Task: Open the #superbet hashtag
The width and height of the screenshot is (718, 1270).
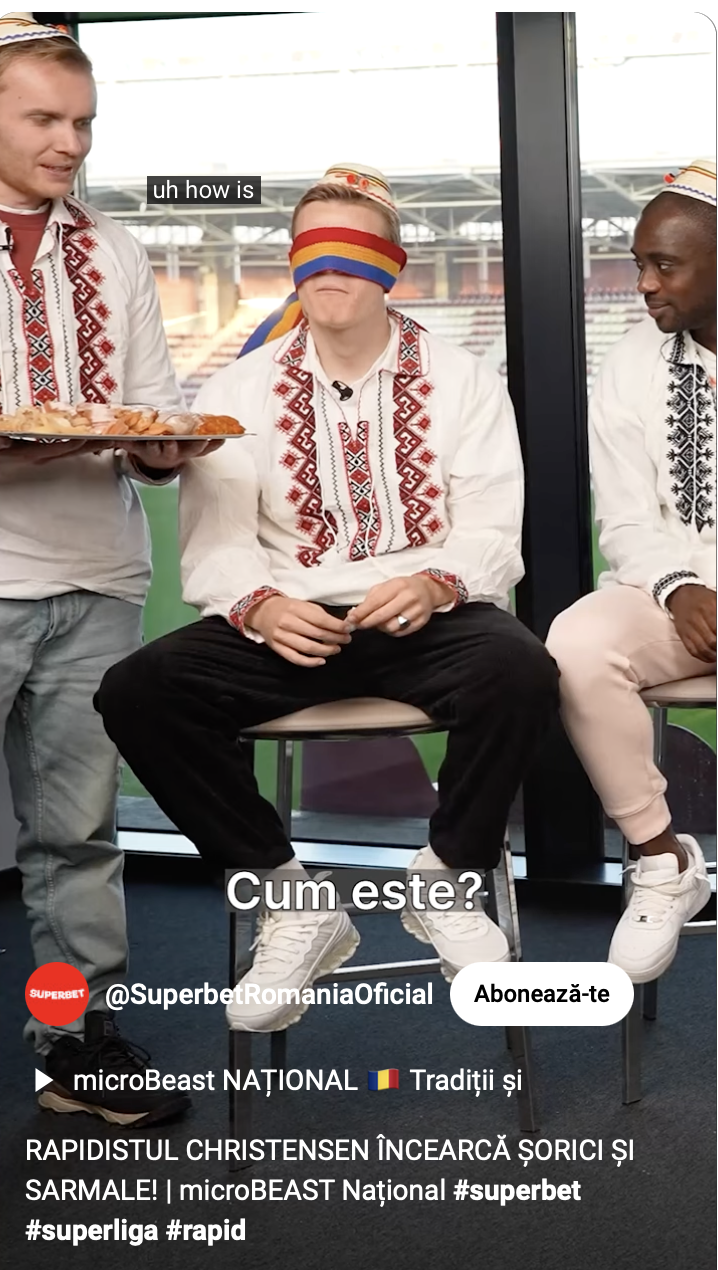Action: (x=516, y=1190)
